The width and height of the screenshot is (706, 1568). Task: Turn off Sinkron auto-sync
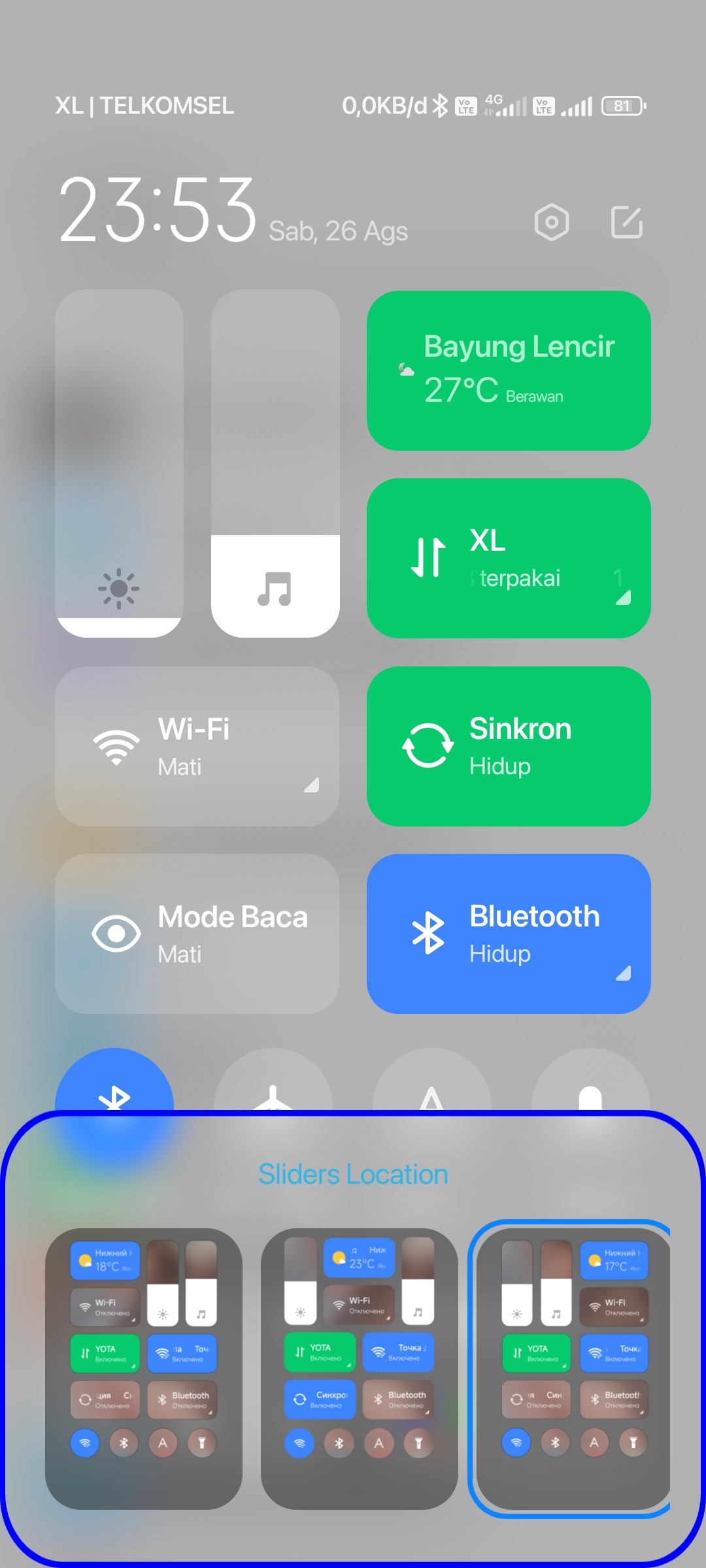click(509, 746)
